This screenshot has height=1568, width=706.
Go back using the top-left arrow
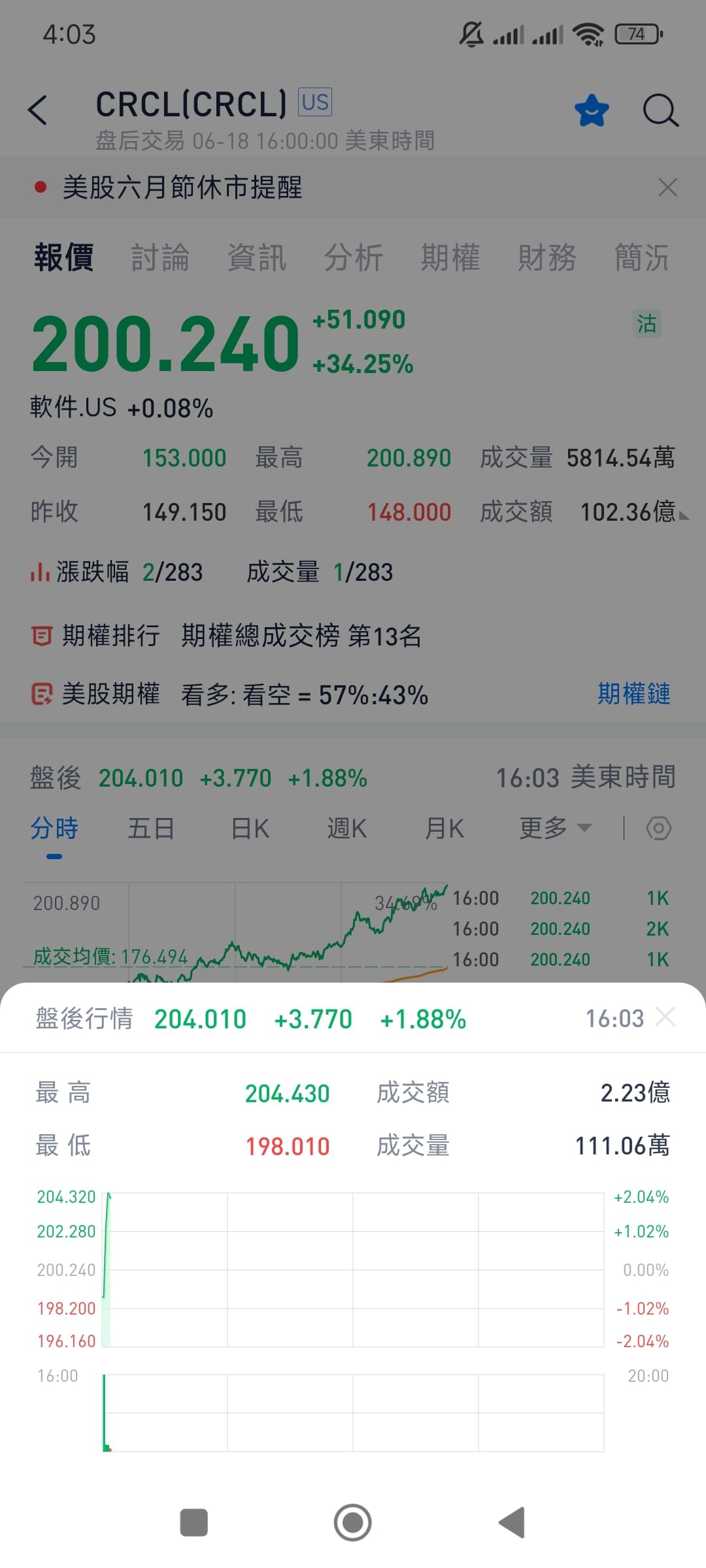pos(38,110)
